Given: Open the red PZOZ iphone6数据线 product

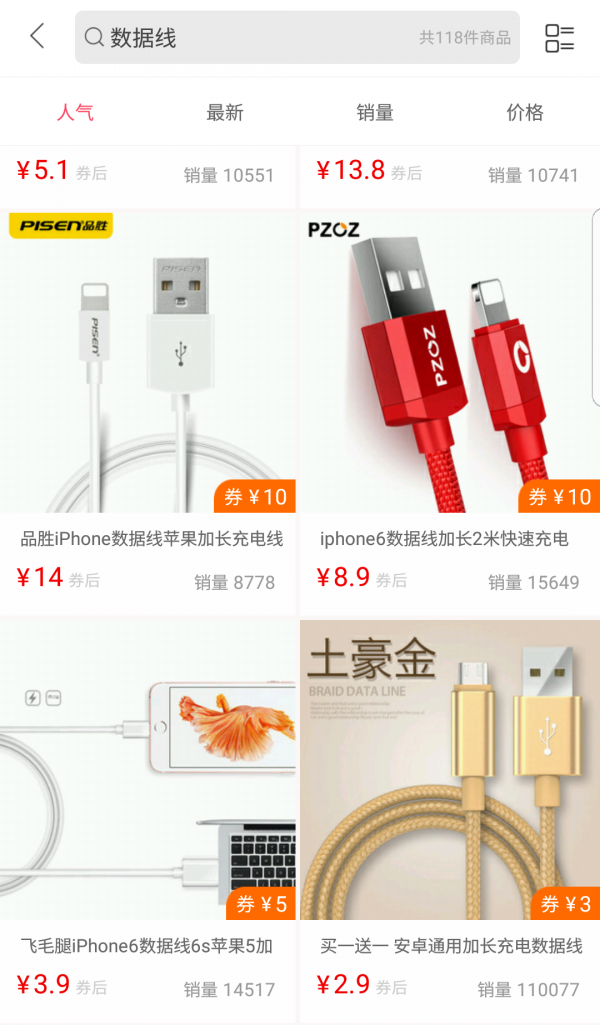Looking at the screenshot, I should pyautogui.click(x=449, y=400).
